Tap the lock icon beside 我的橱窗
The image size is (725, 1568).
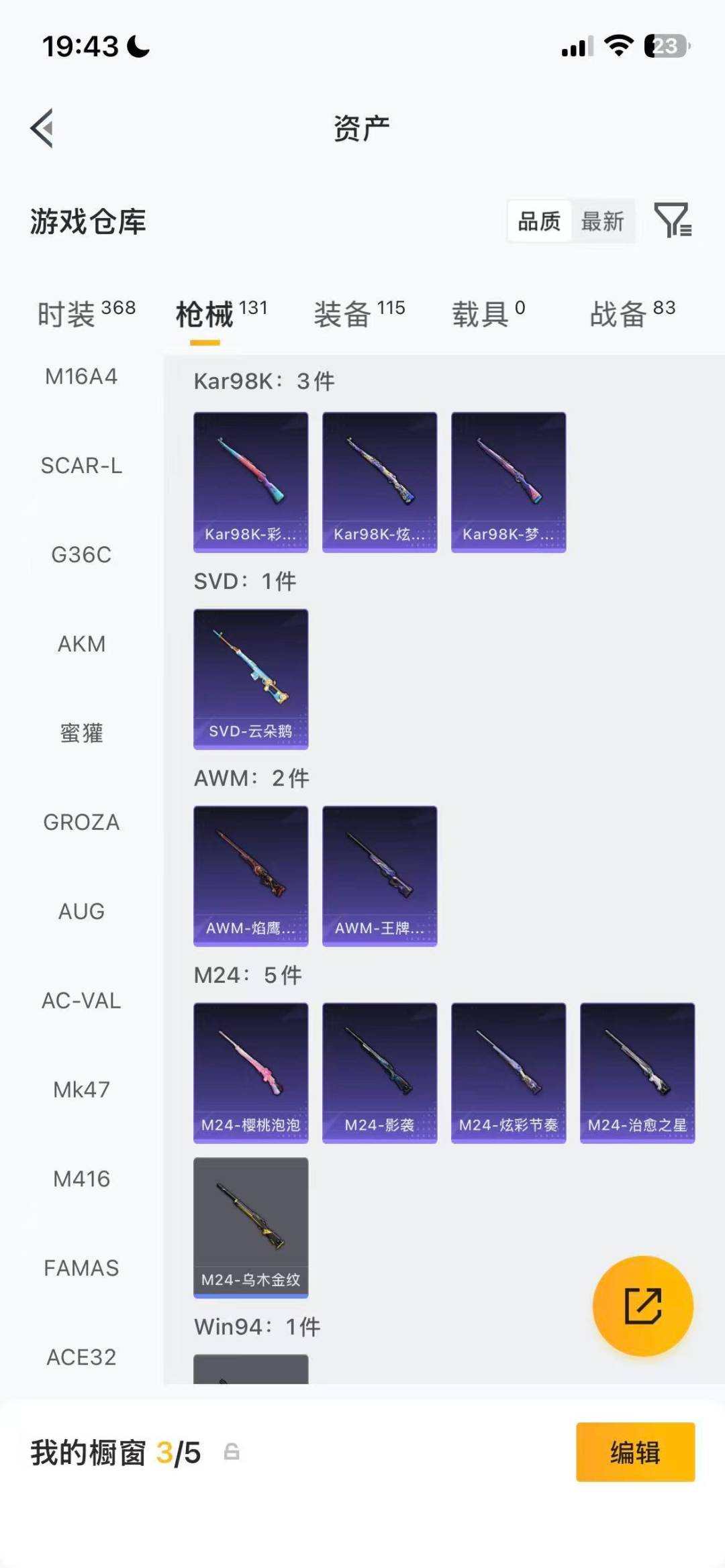tap(232, 1452)
